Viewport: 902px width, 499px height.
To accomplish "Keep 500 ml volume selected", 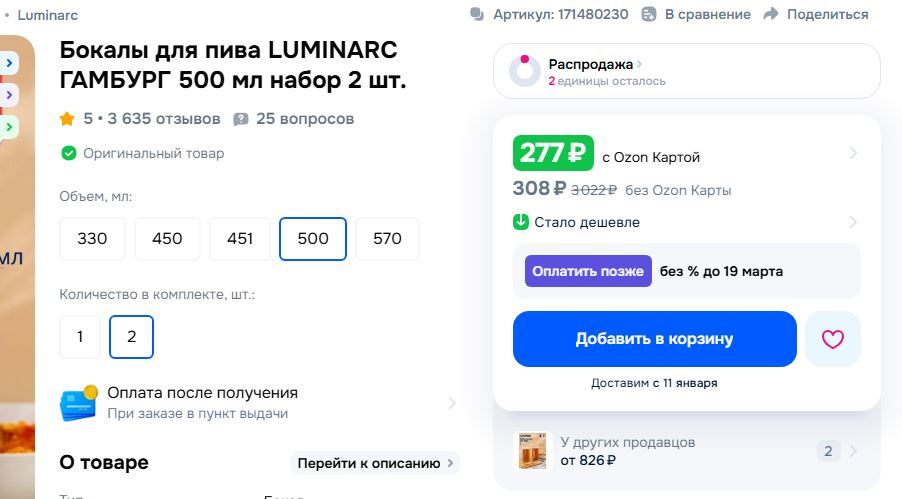I will pos(313,239).
